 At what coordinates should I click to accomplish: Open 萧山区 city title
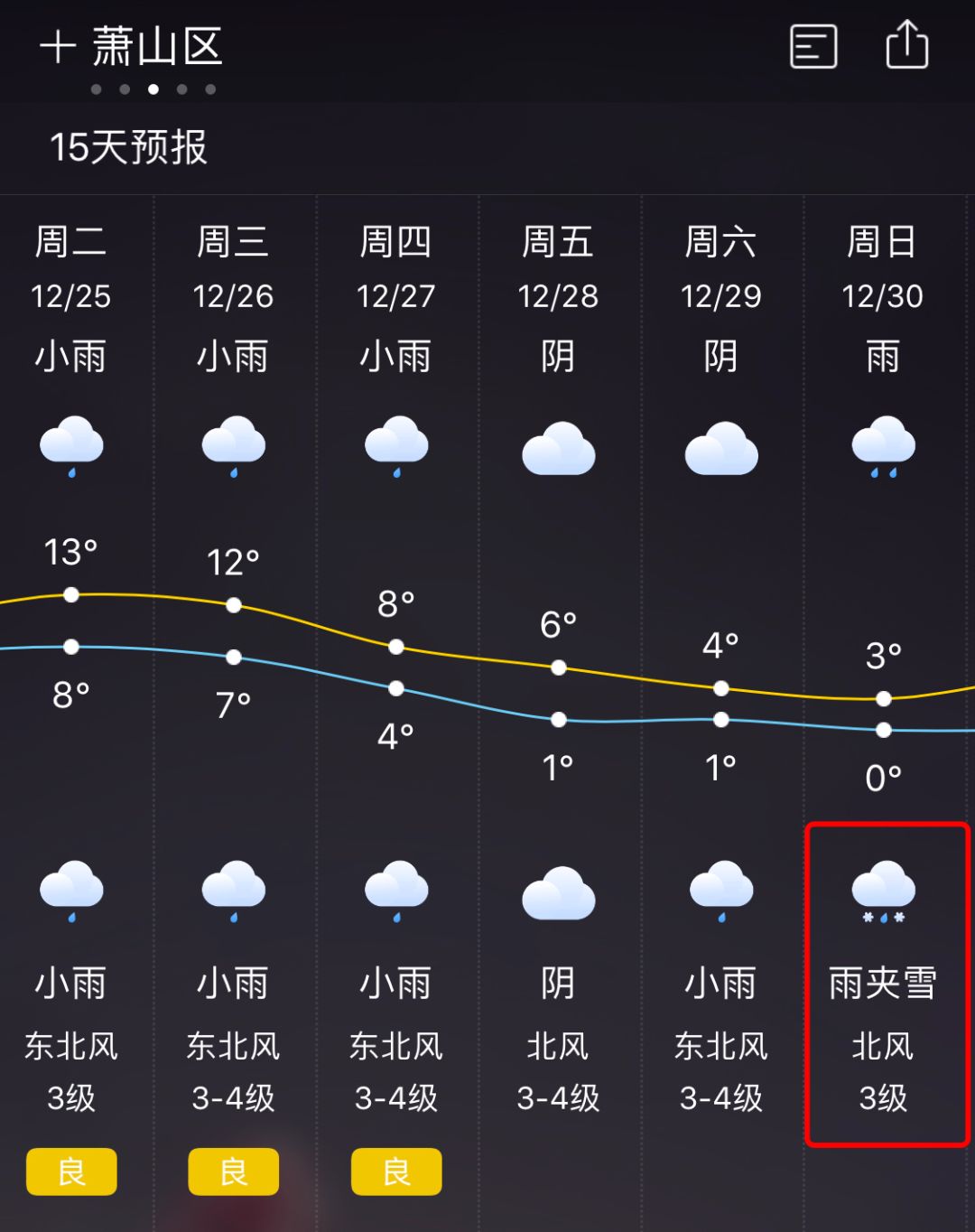pyautogui.click(x=157, y=47)
